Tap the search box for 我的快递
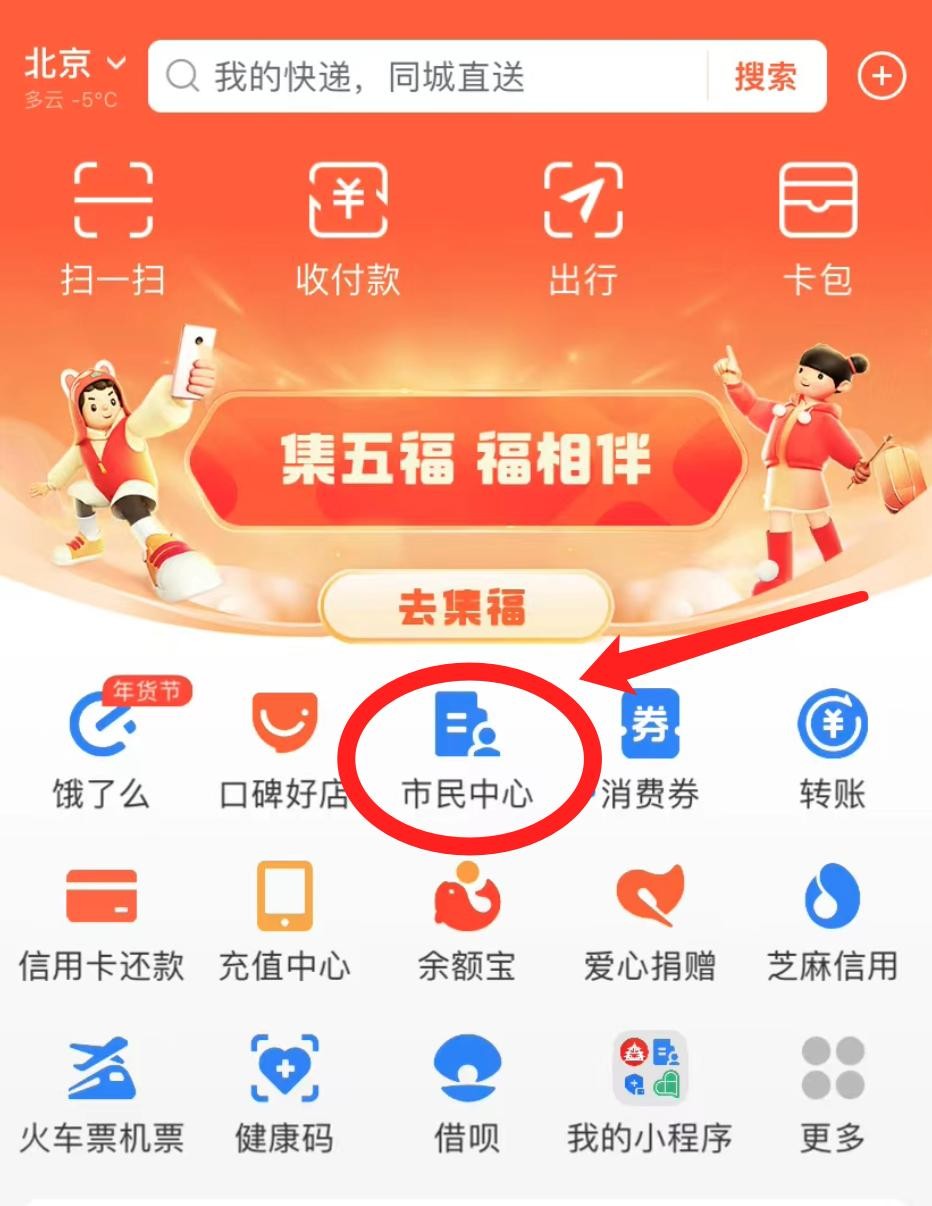The width and height of the screenshot is (932, 1206). point(430,77)
